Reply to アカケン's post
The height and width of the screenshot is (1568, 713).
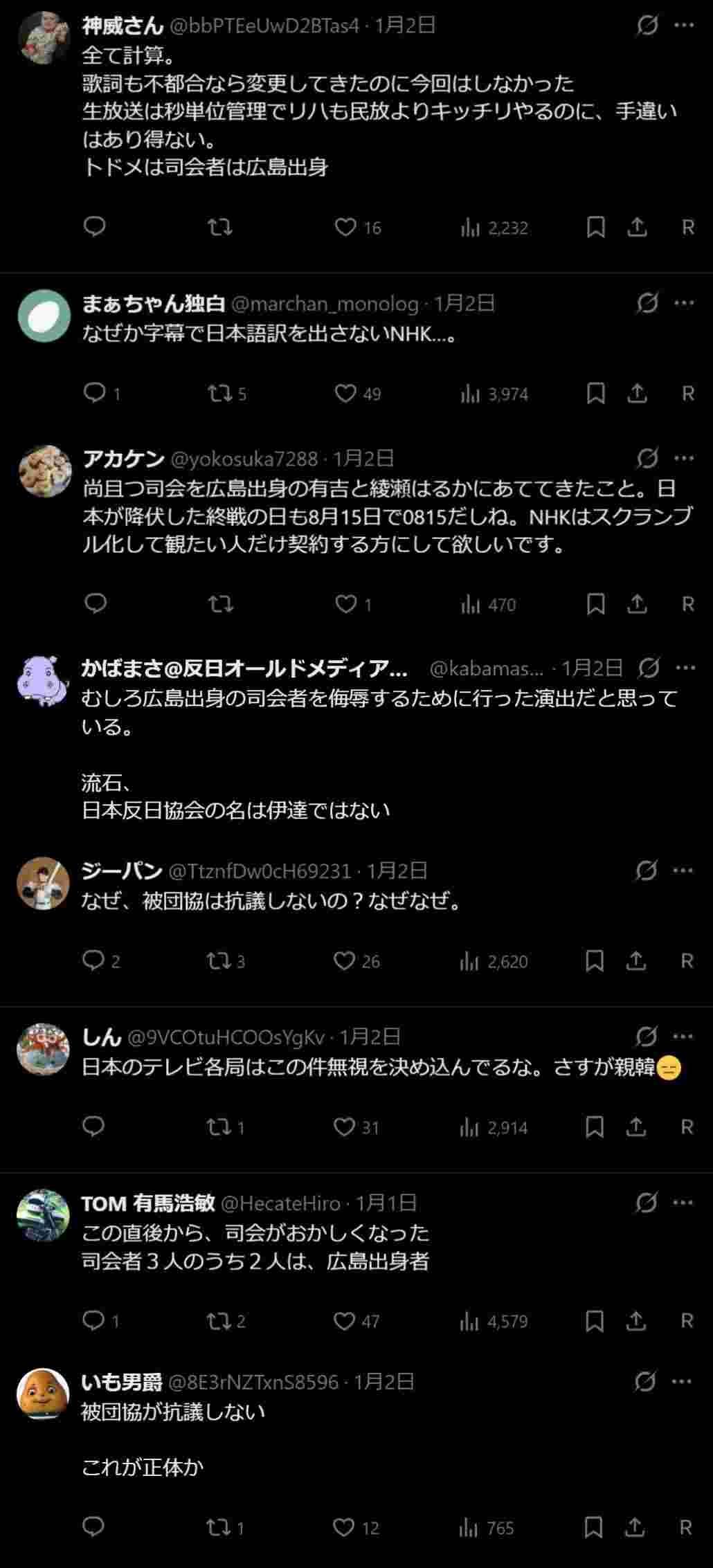pyautogui.click(x=95, y=604)
